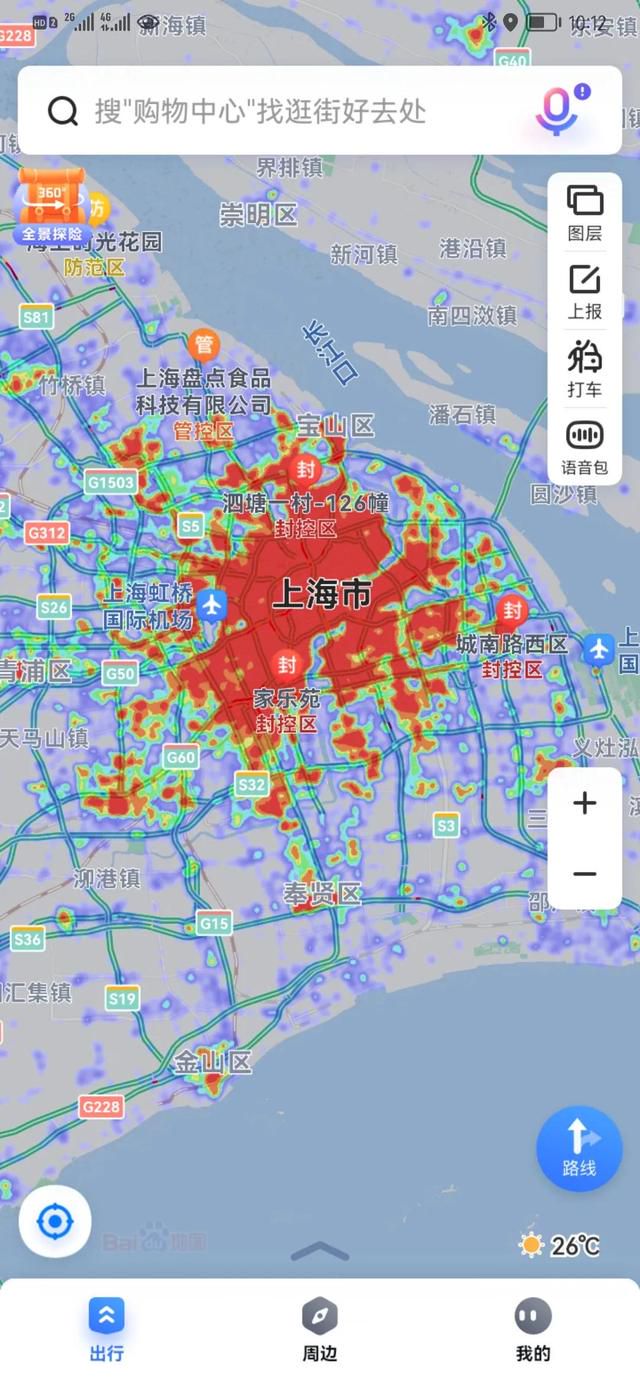Open the 图层 layers panel
Screen dimensions: 640x1387
585,213
